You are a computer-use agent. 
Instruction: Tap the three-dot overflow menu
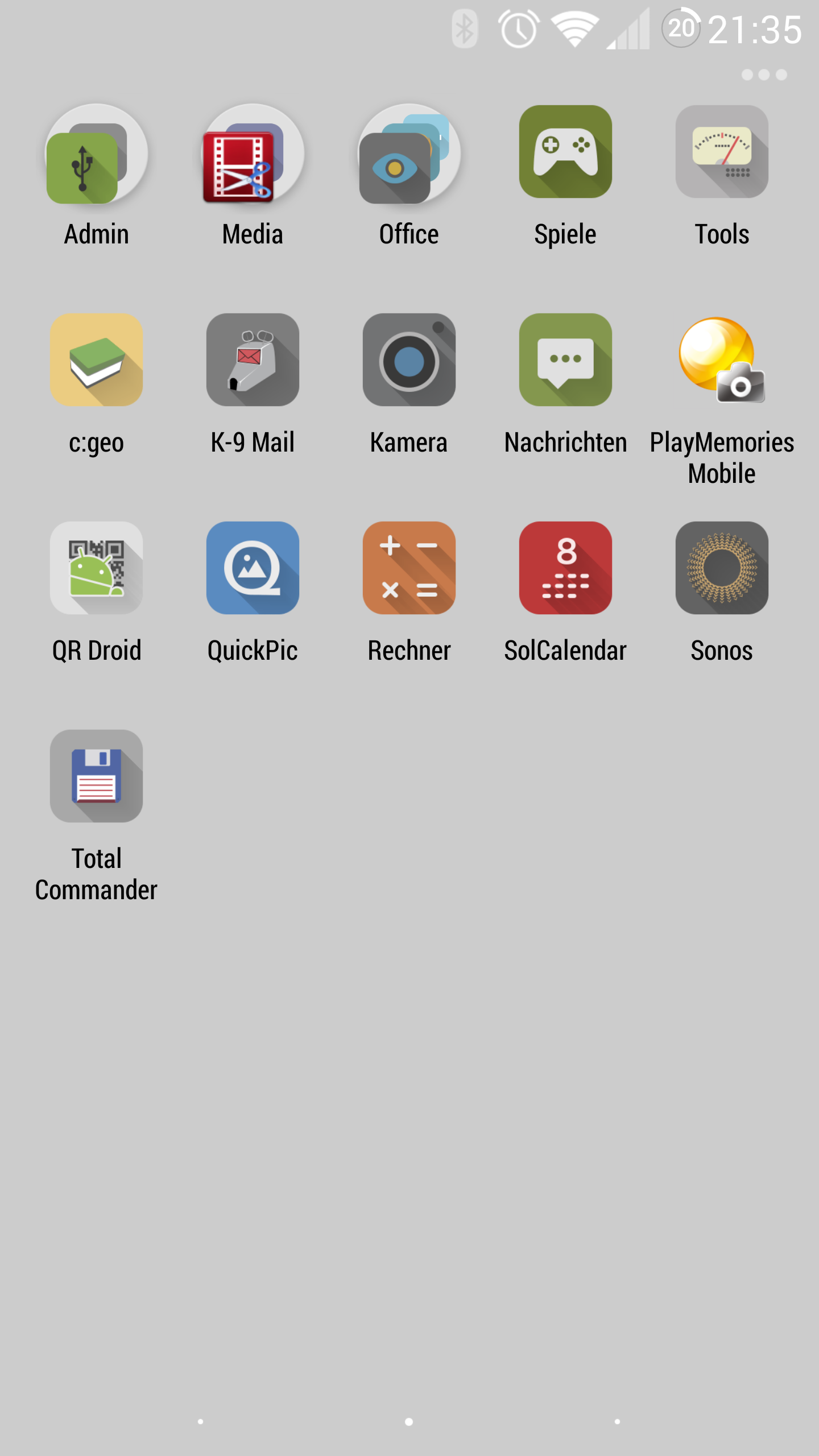(764, 75)
